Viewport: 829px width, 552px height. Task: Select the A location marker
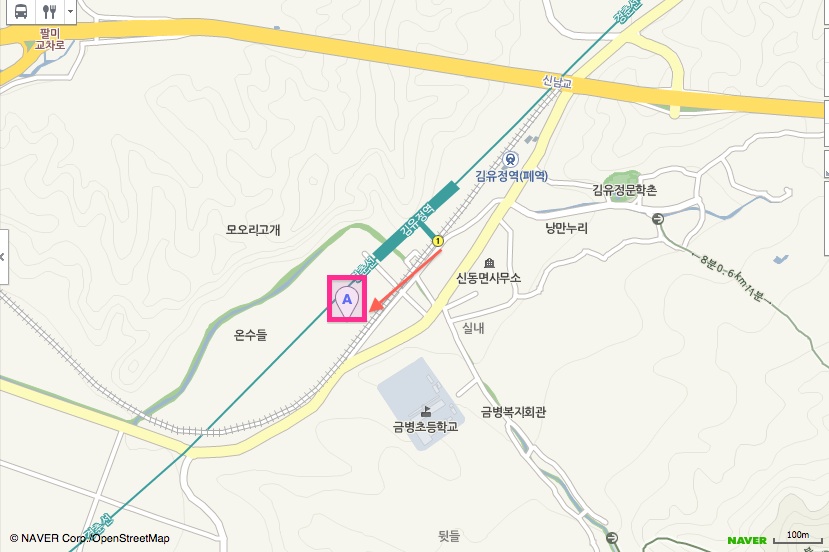point(347,299)
